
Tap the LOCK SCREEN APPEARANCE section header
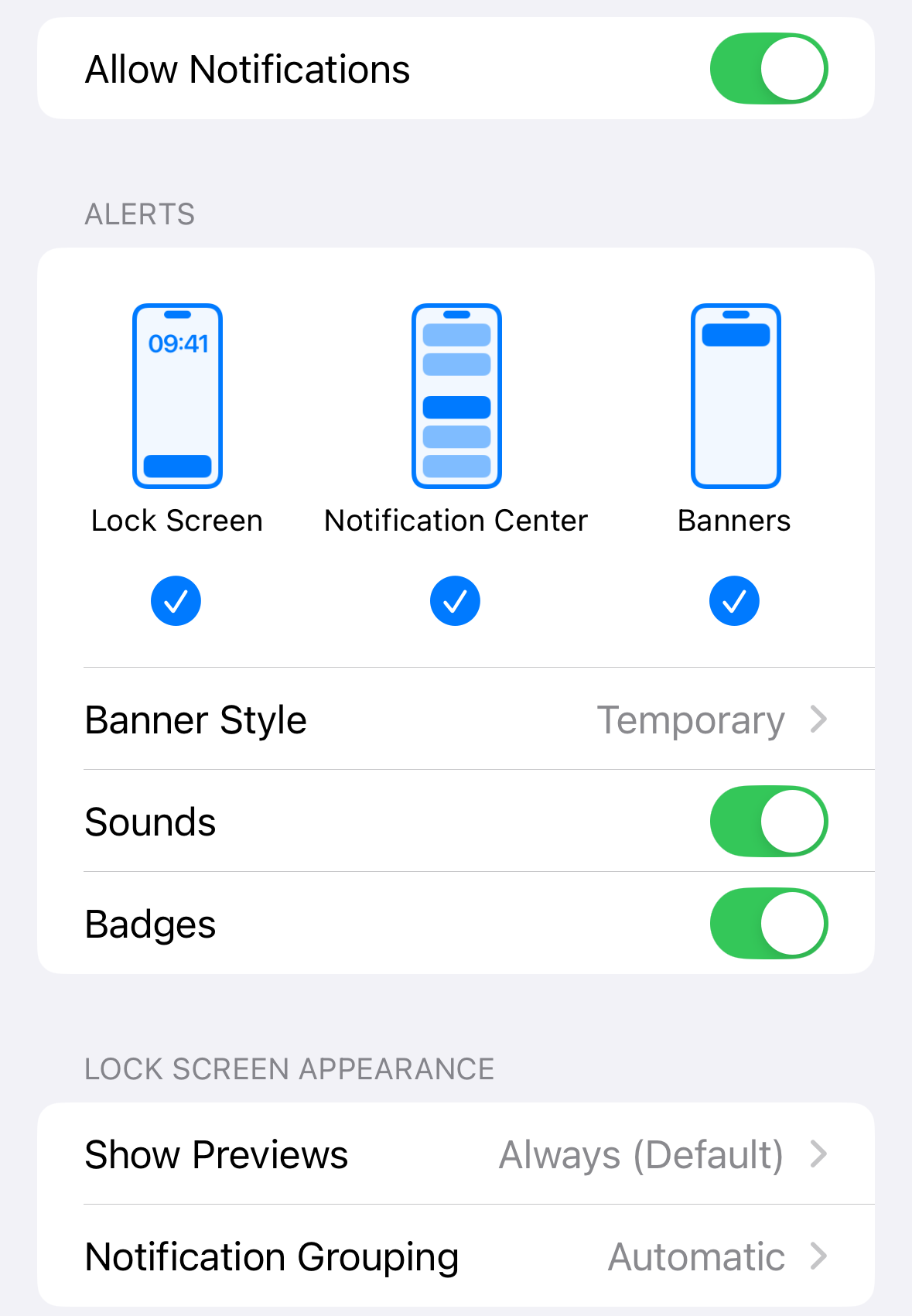[290, 1068]
